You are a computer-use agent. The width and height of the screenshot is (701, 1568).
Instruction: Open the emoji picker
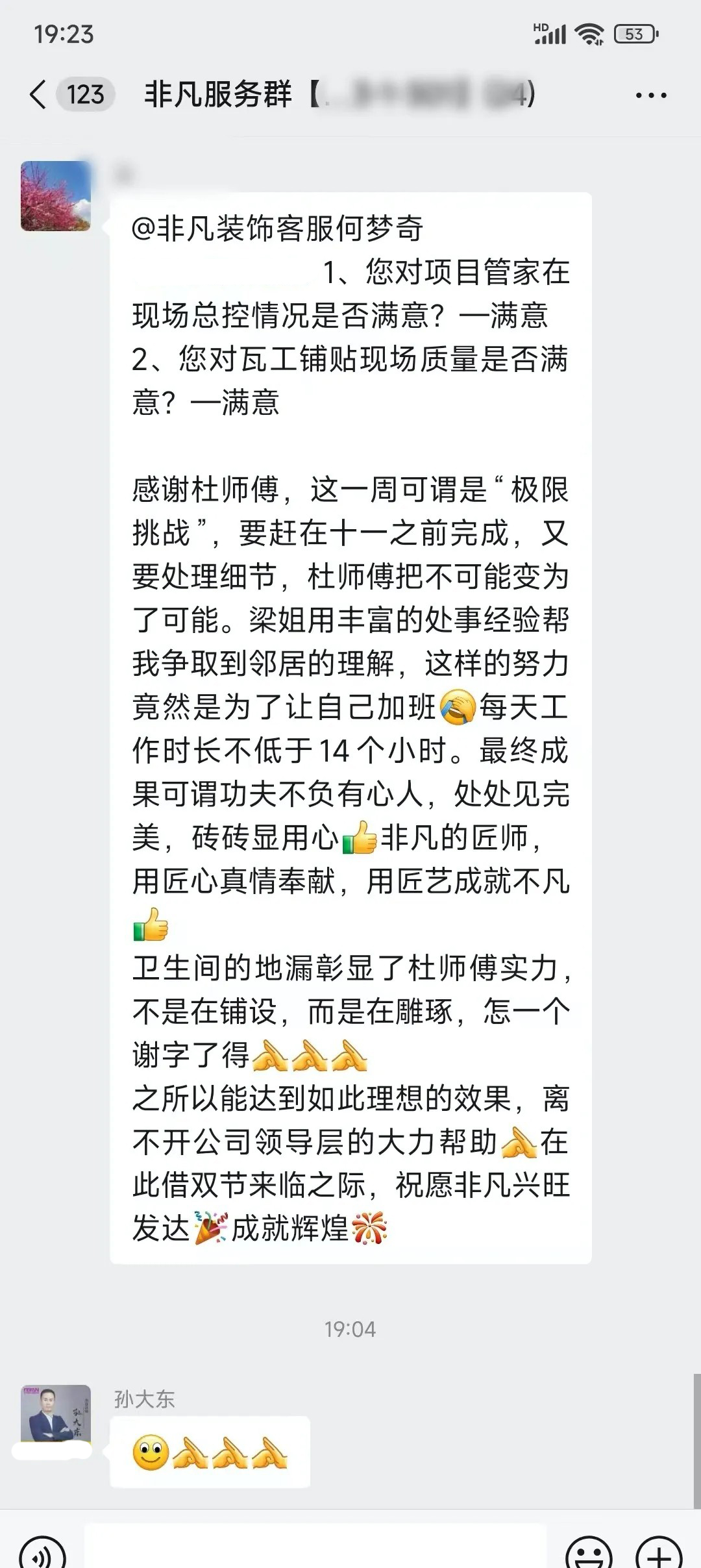click(x=589, y=1556)
